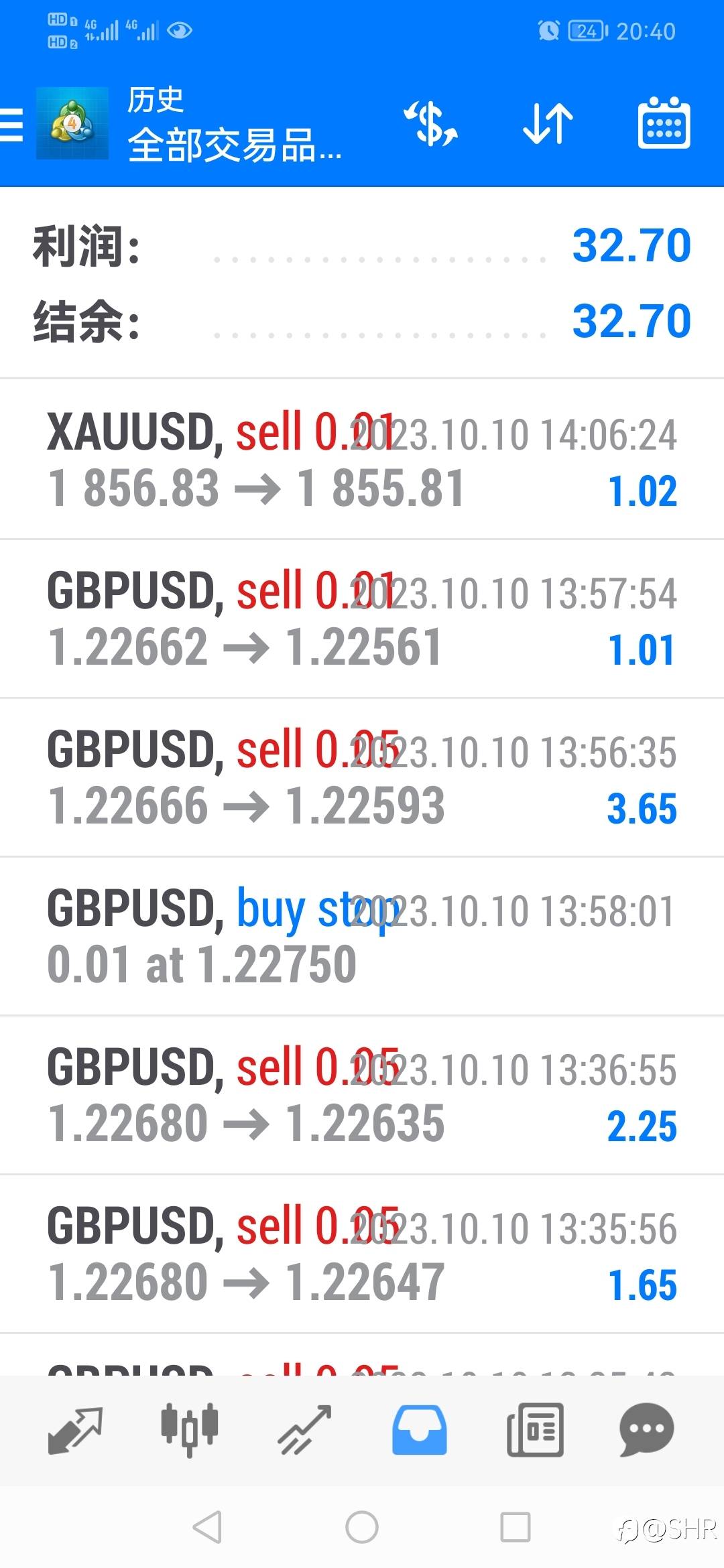Open GBPUSD sell trade at 13:57:54
This screenshot has height=1568, width=724.
coord(362,619)
